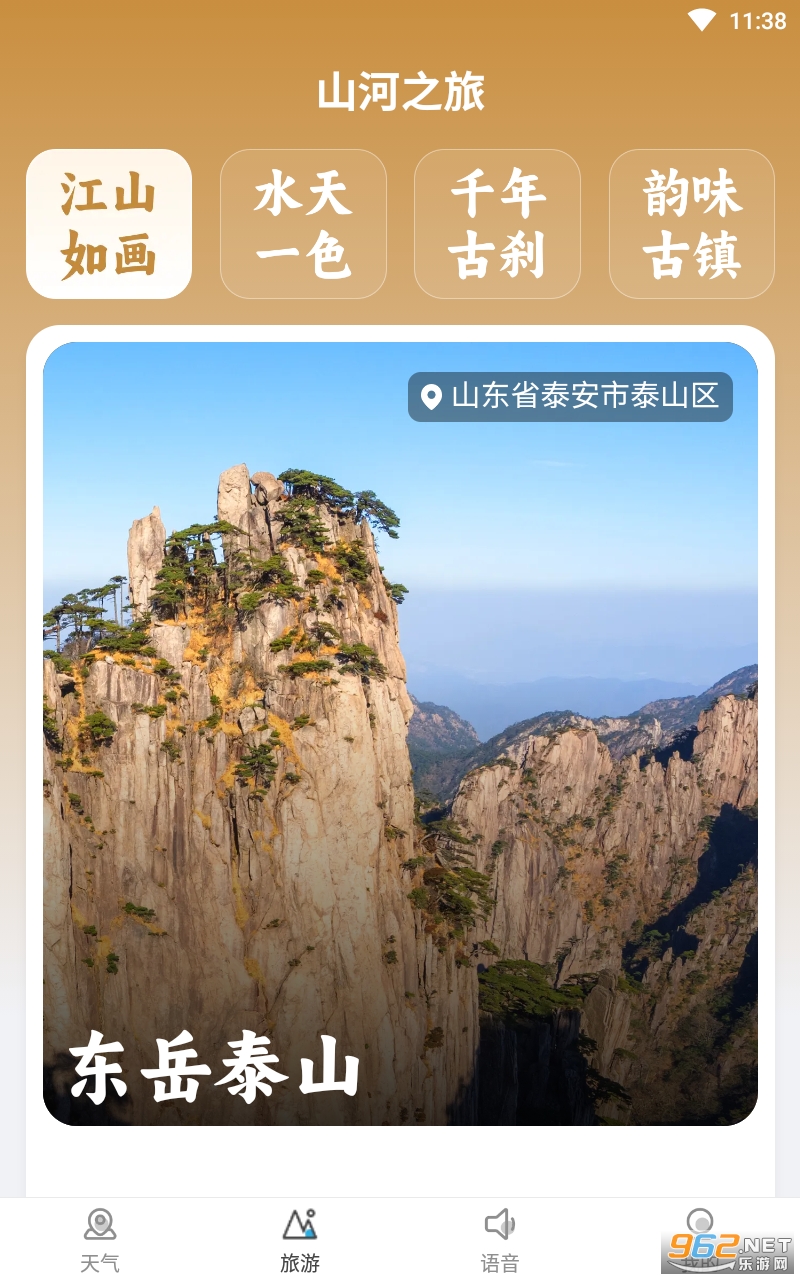Switch to the 语音 tab
This screenshot has height=1280, width=800.
[500, 1240]
